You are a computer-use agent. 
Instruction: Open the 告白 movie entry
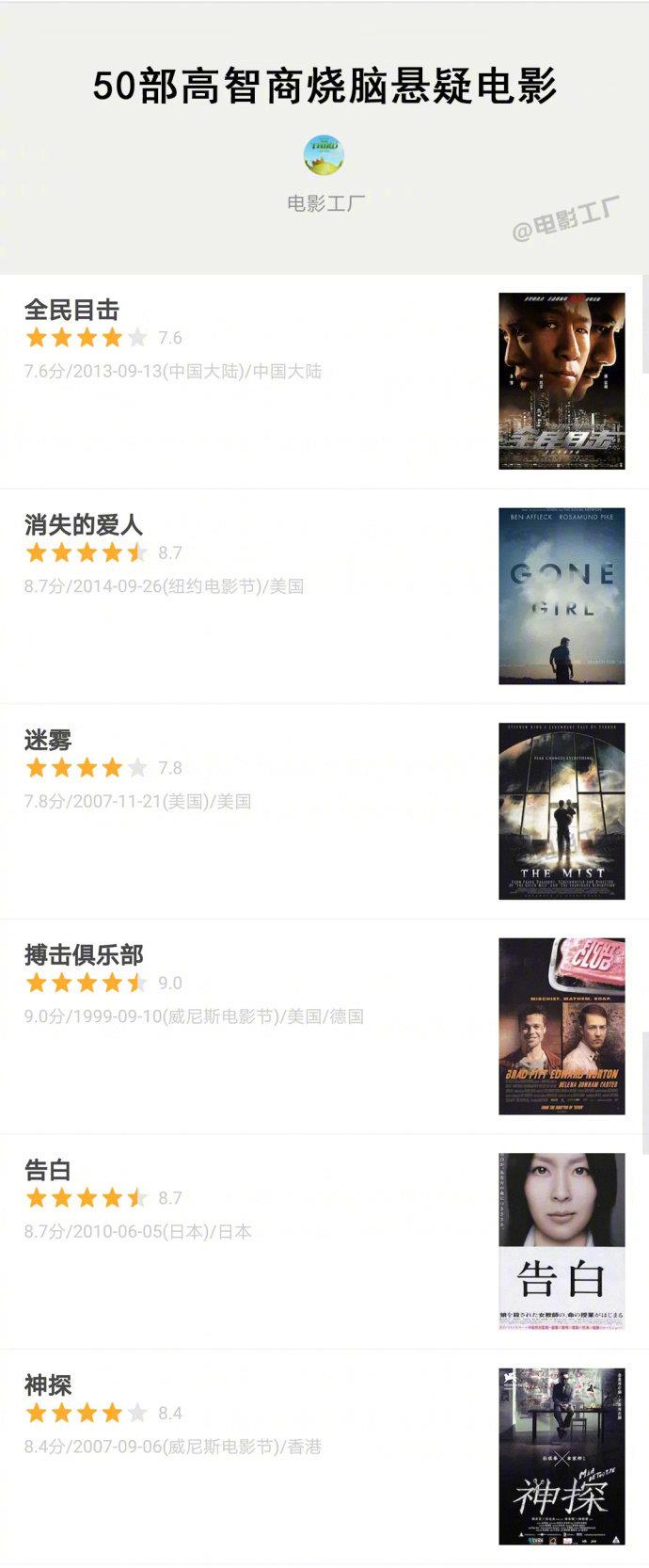[x=49, y=1170]
